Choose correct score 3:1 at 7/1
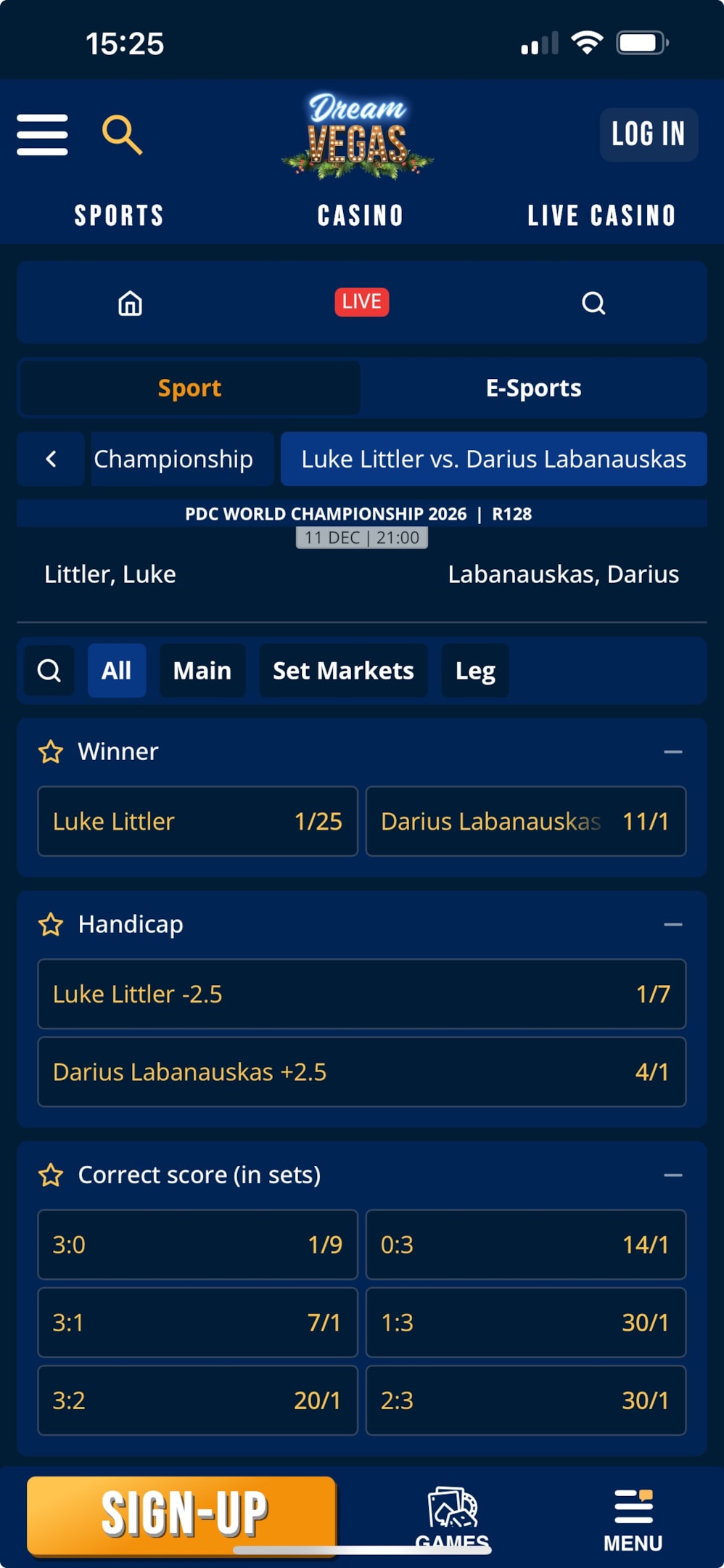This screenshot has height=1568, width=724. pos(197,1322)
